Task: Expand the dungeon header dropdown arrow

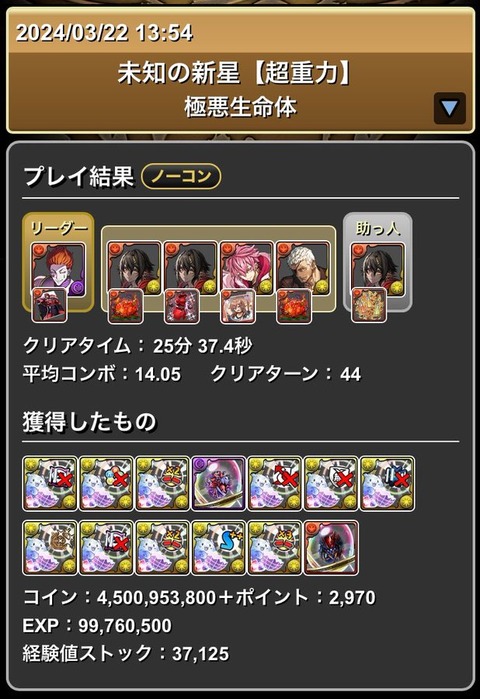Action: [x=449, y=108]
